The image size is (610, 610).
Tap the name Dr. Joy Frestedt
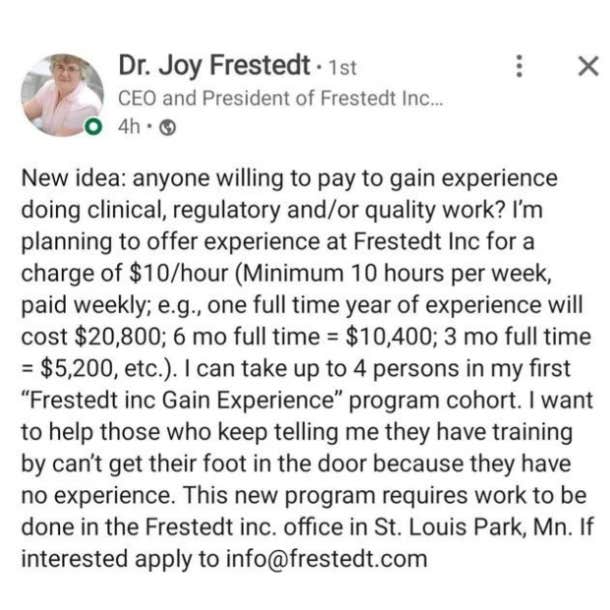213,66
